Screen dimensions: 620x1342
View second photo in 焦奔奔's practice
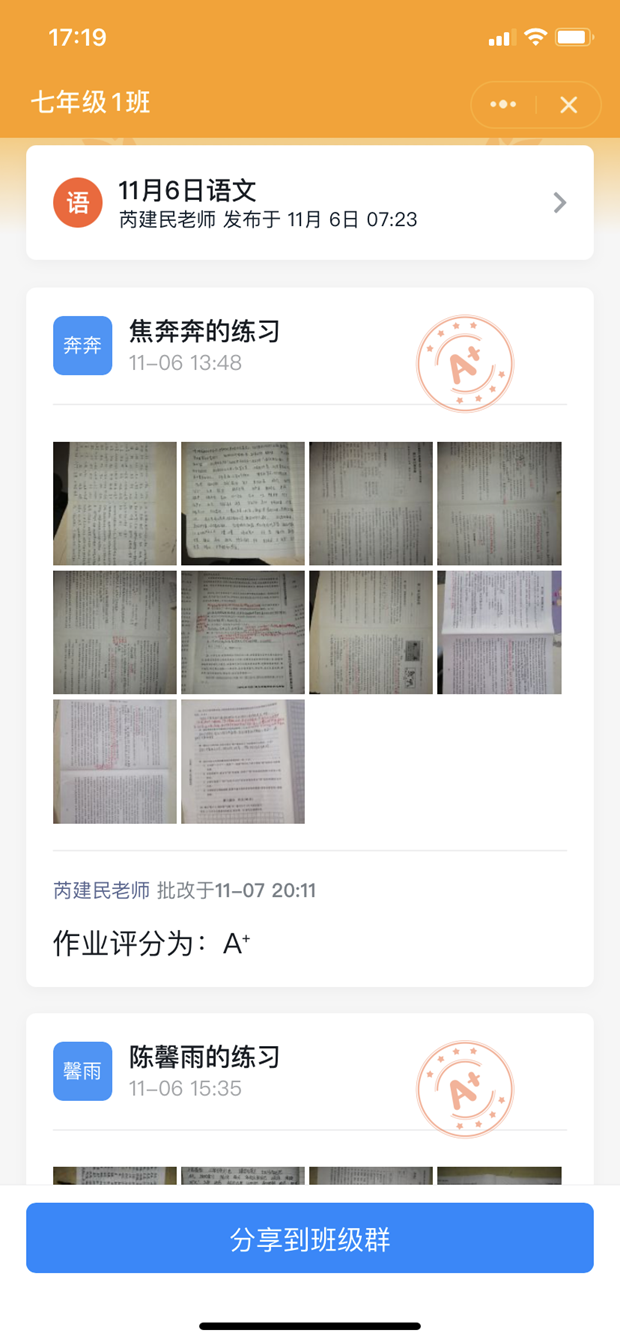click(x=243, y=504)
